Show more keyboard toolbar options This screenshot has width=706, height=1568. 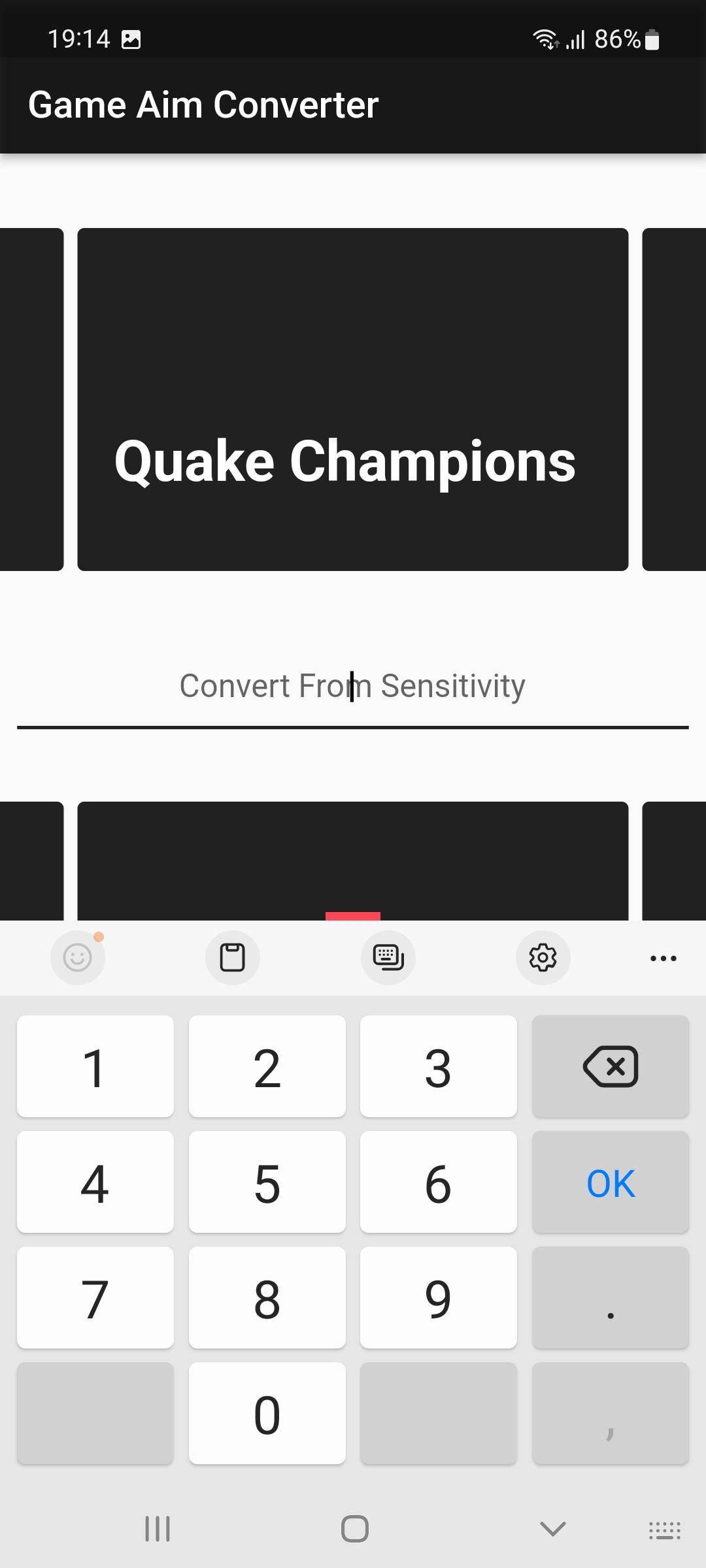click(663, 958)
